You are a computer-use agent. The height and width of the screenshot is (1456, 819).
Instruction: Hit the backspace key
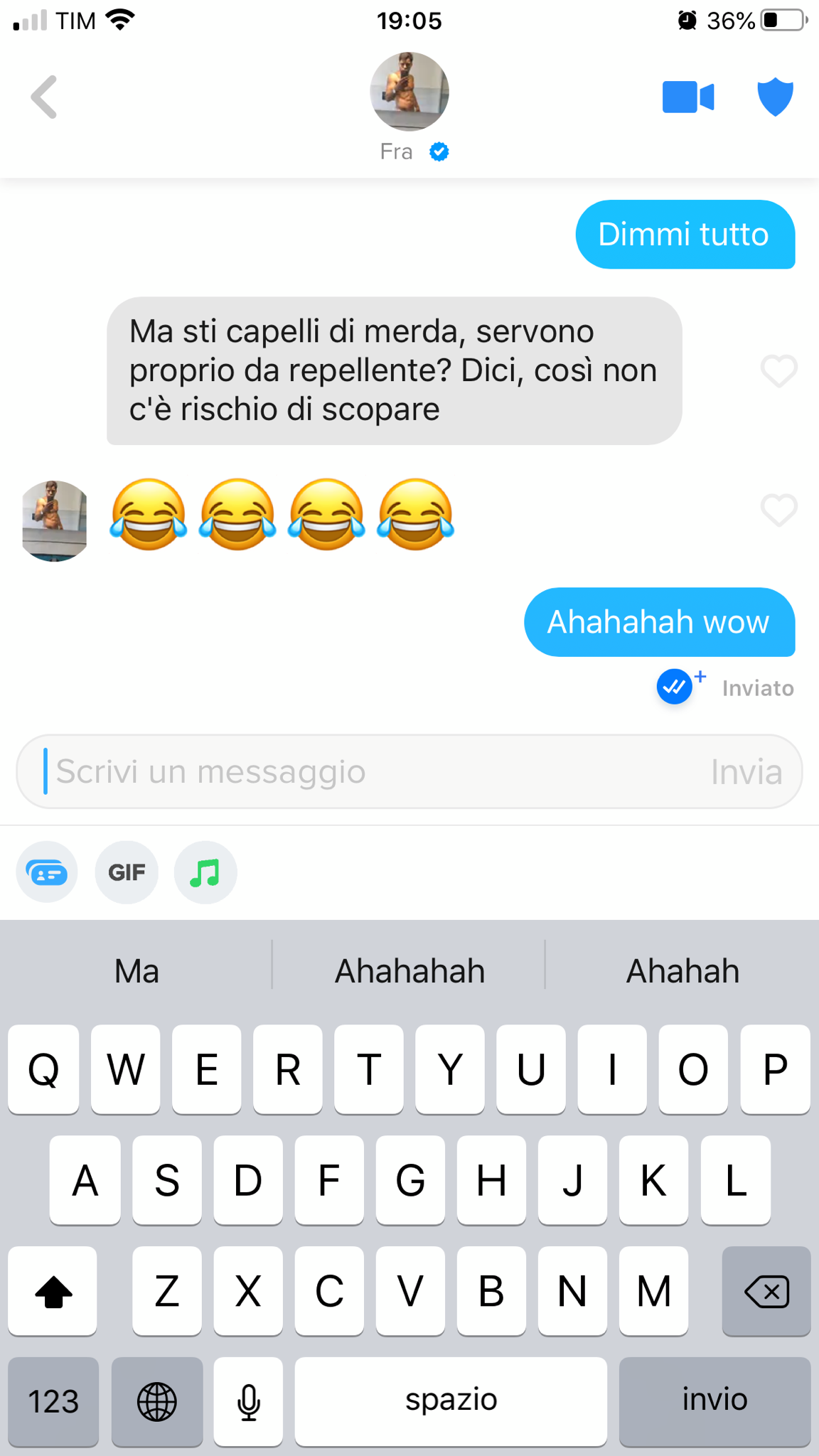coord(766,1291)
